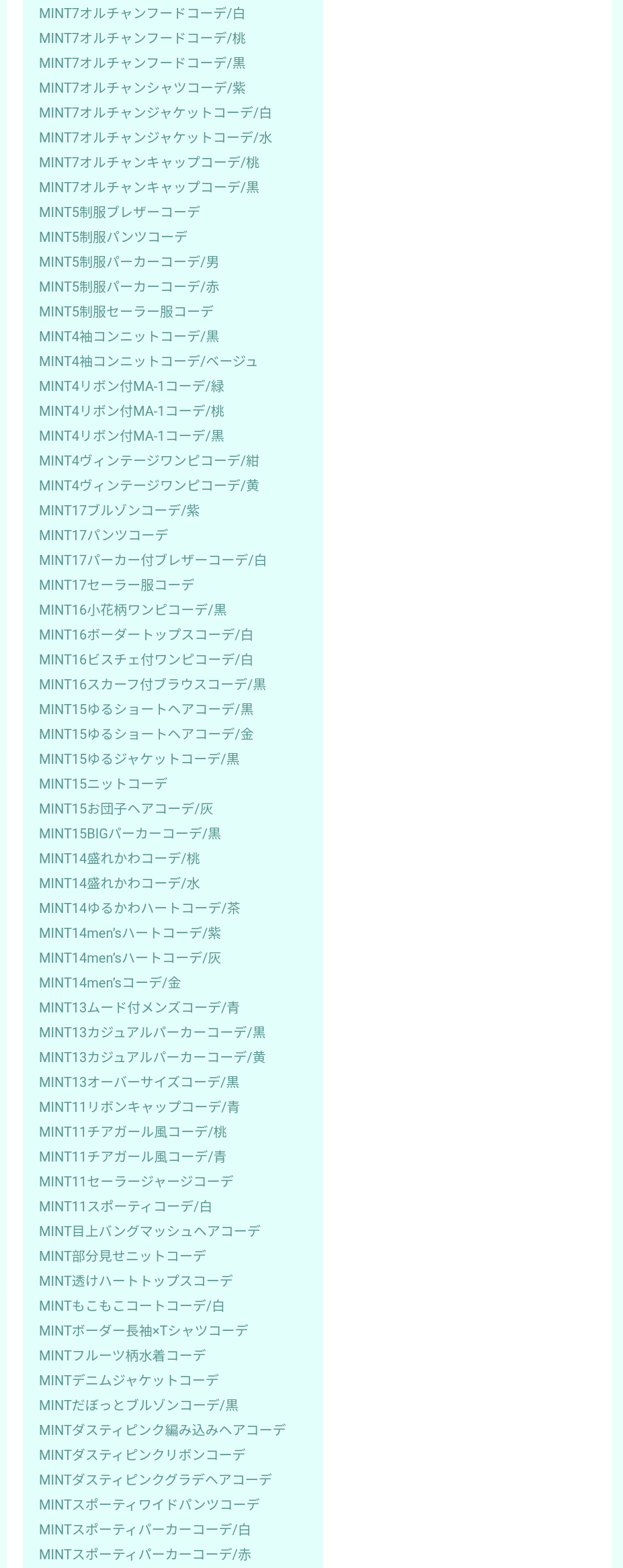Tap MINT14ゆるかわハートコーデ/茶
The image size is (623, 1568).
(139, 908)
